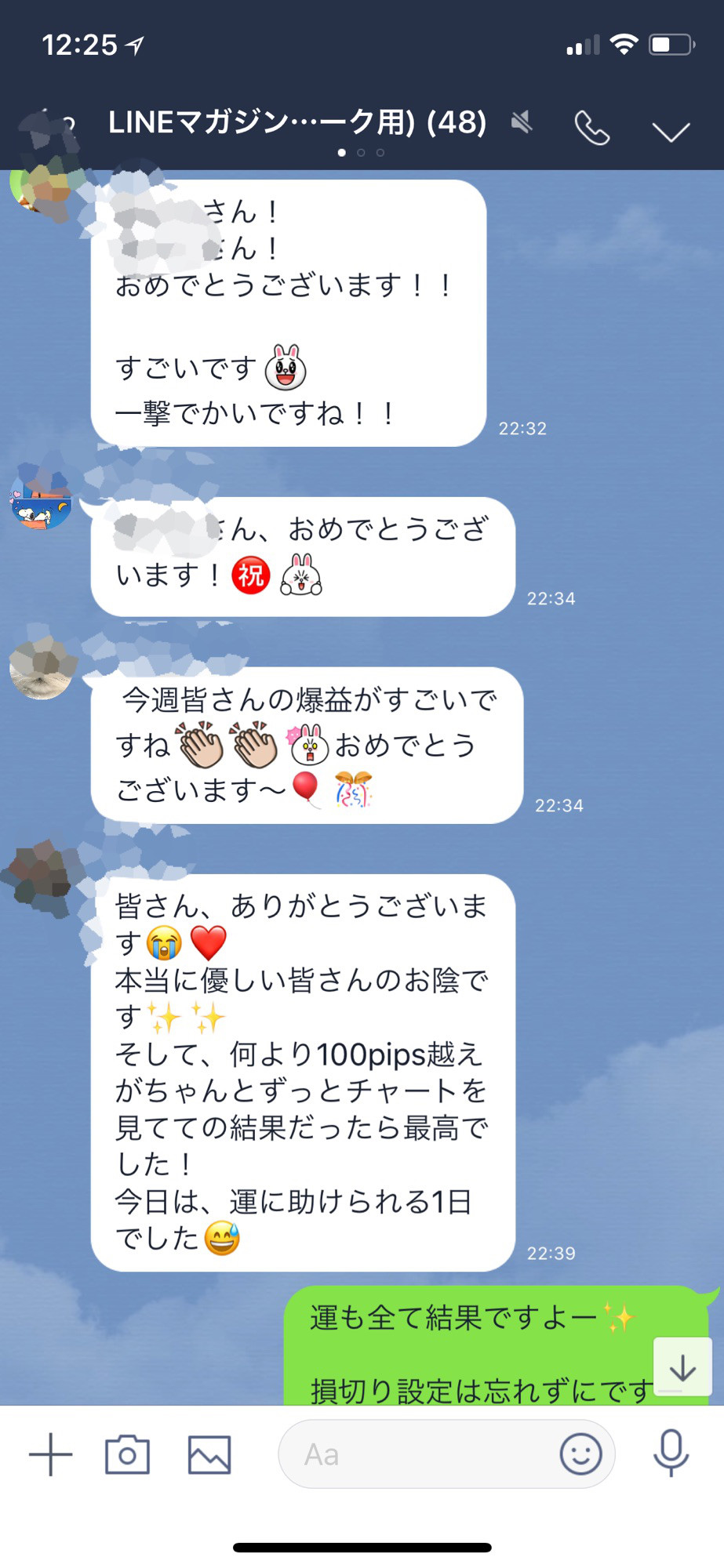Record a voice message with microphone
Viewport: 724px width, 1568px height.
coord(671,1453)
